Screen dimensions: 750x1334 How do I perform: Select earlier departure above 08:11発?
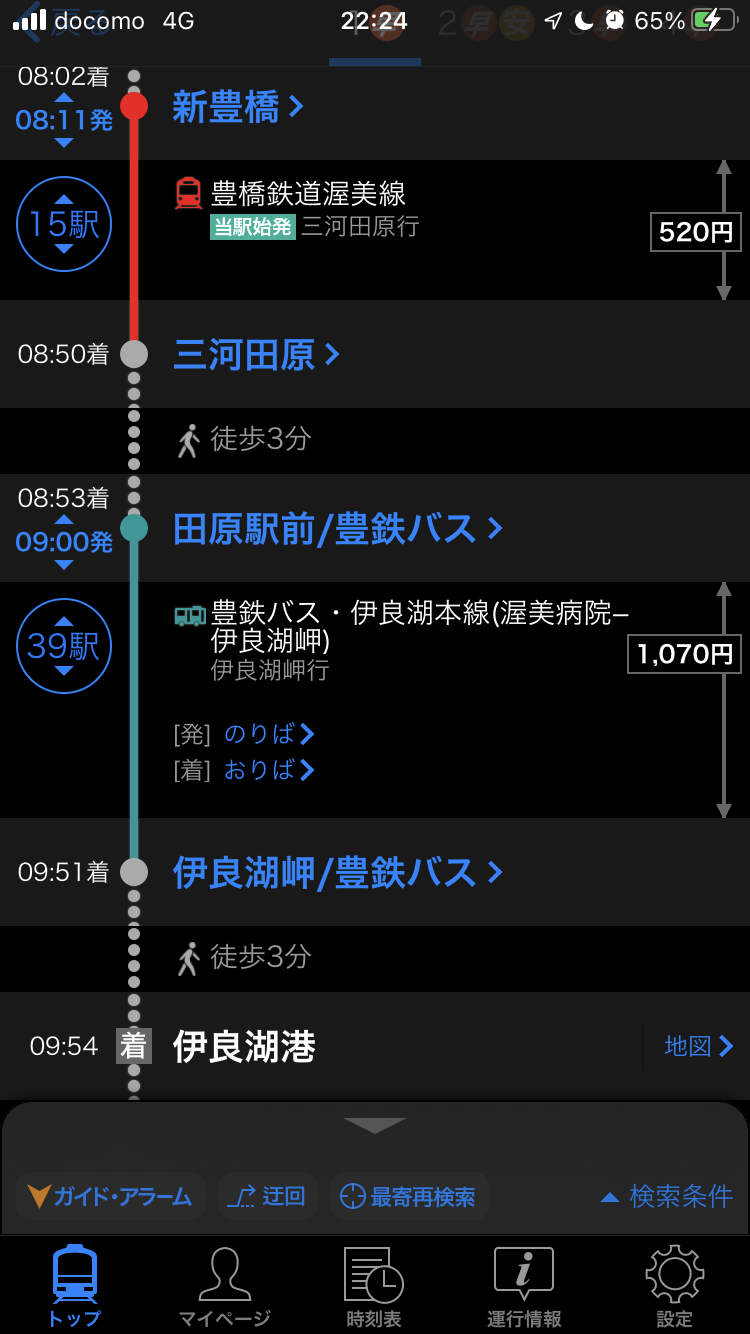click(x=64, y=98)
